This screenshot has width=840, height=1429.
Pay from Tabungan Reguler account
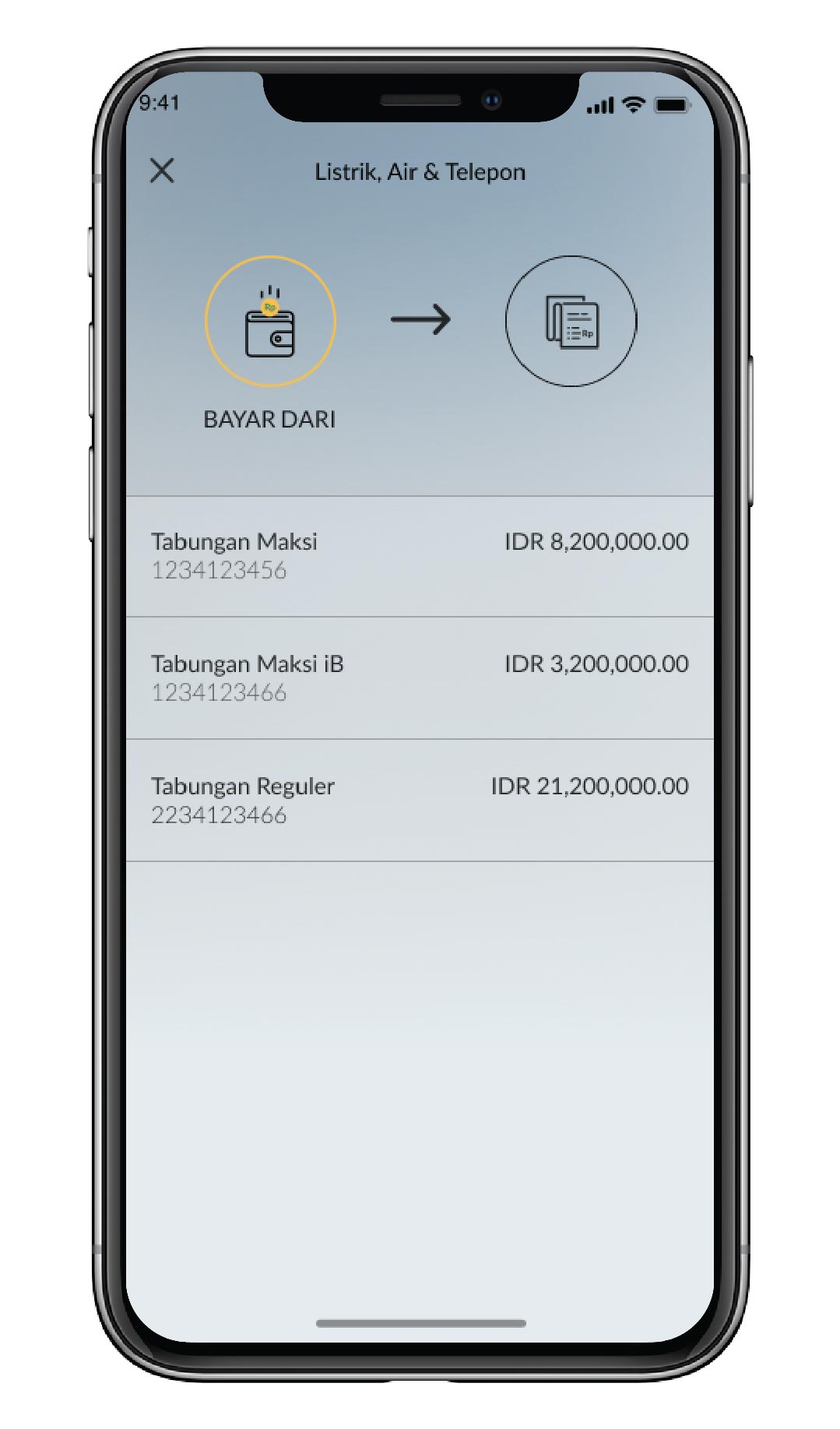pos(420,800)
